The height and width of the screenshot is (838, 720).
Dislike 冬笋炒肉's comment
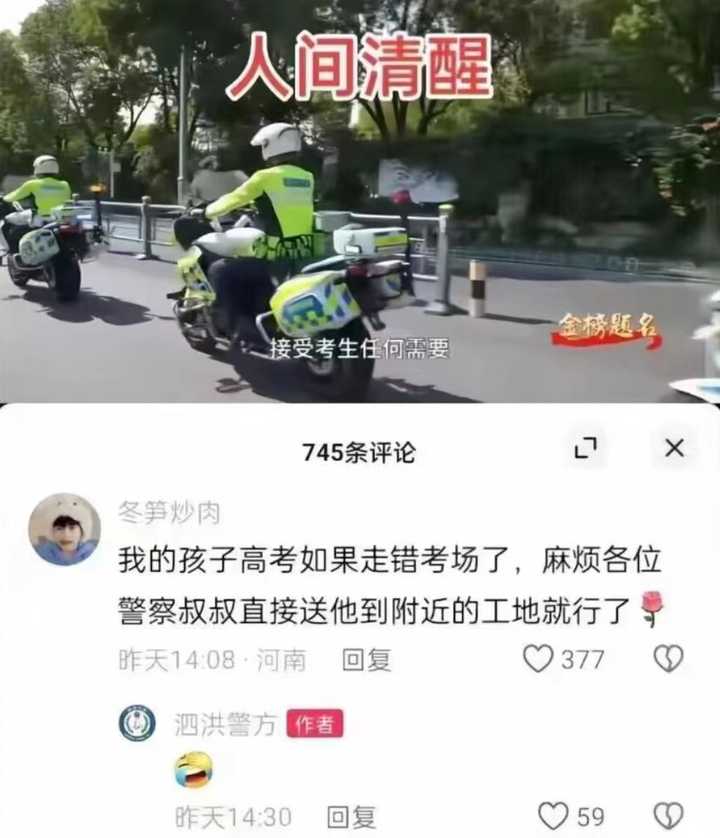pyautogui.click(x=668, y=658)
